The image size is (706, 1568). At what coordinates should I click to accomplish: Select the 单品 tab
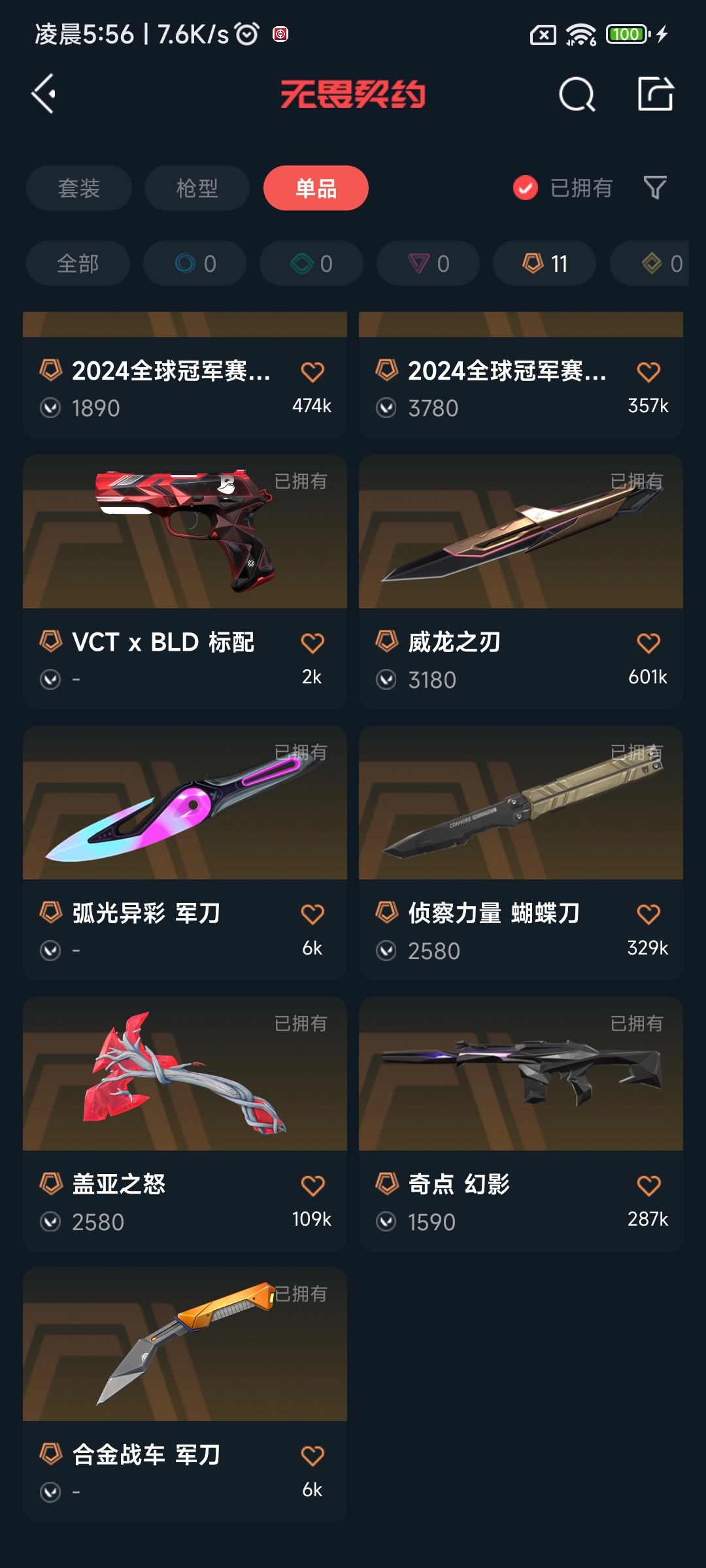coord(316,188)
